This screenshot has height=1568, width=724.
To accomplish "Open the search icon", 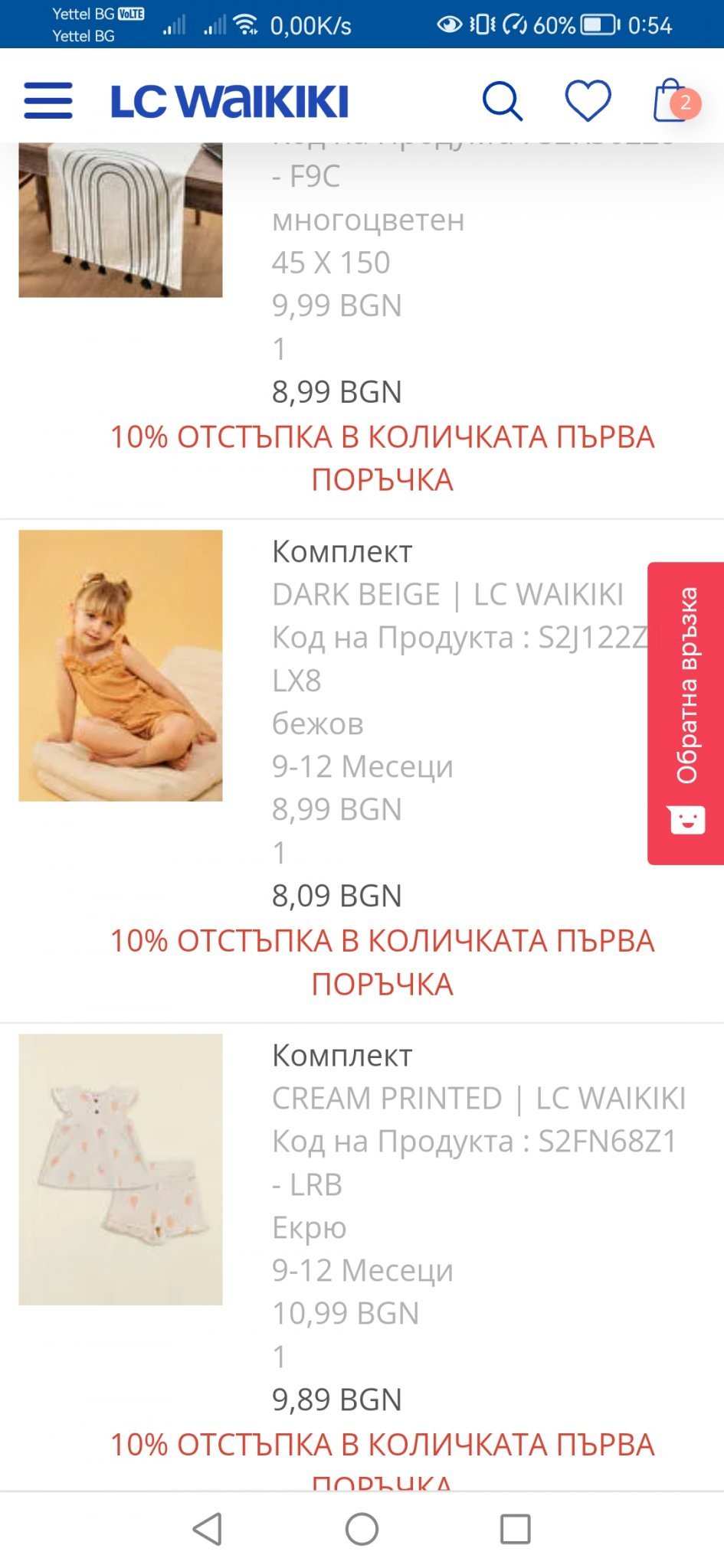I will coord(503,101).
